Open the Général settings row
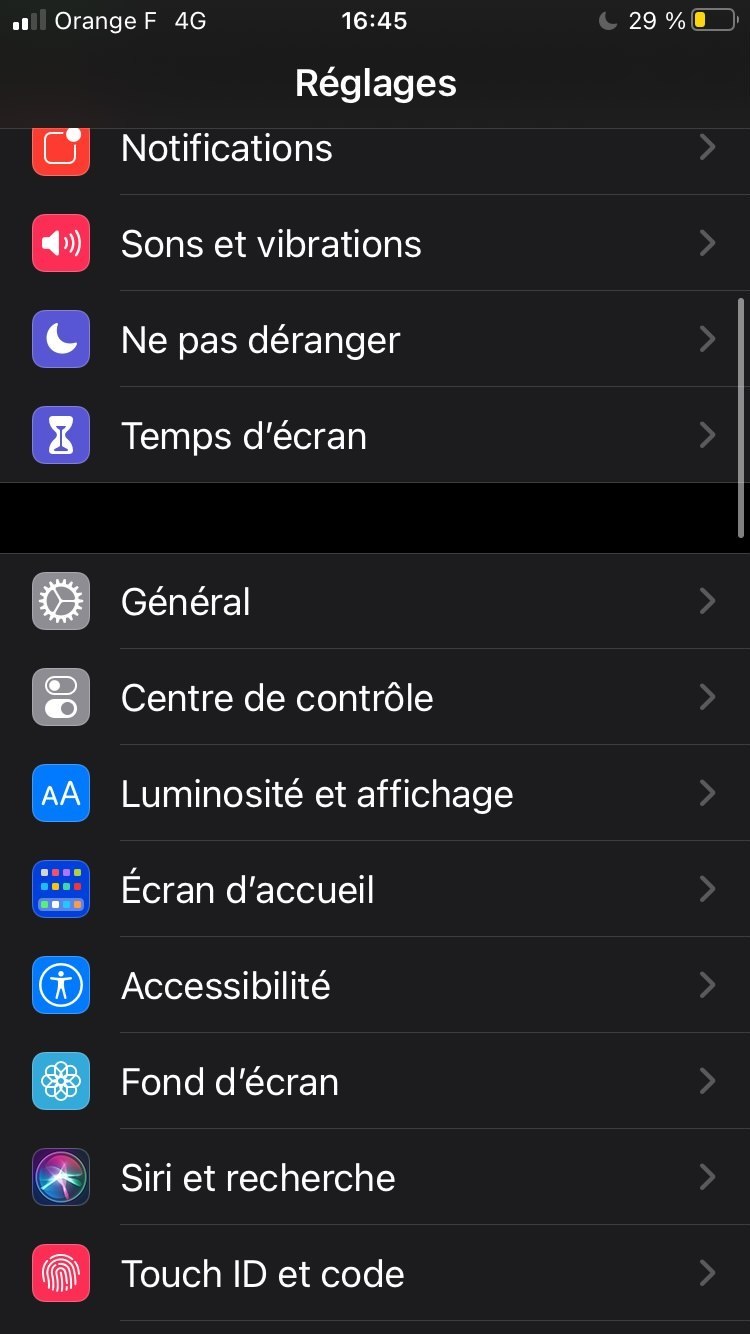 tap(375, 601)
